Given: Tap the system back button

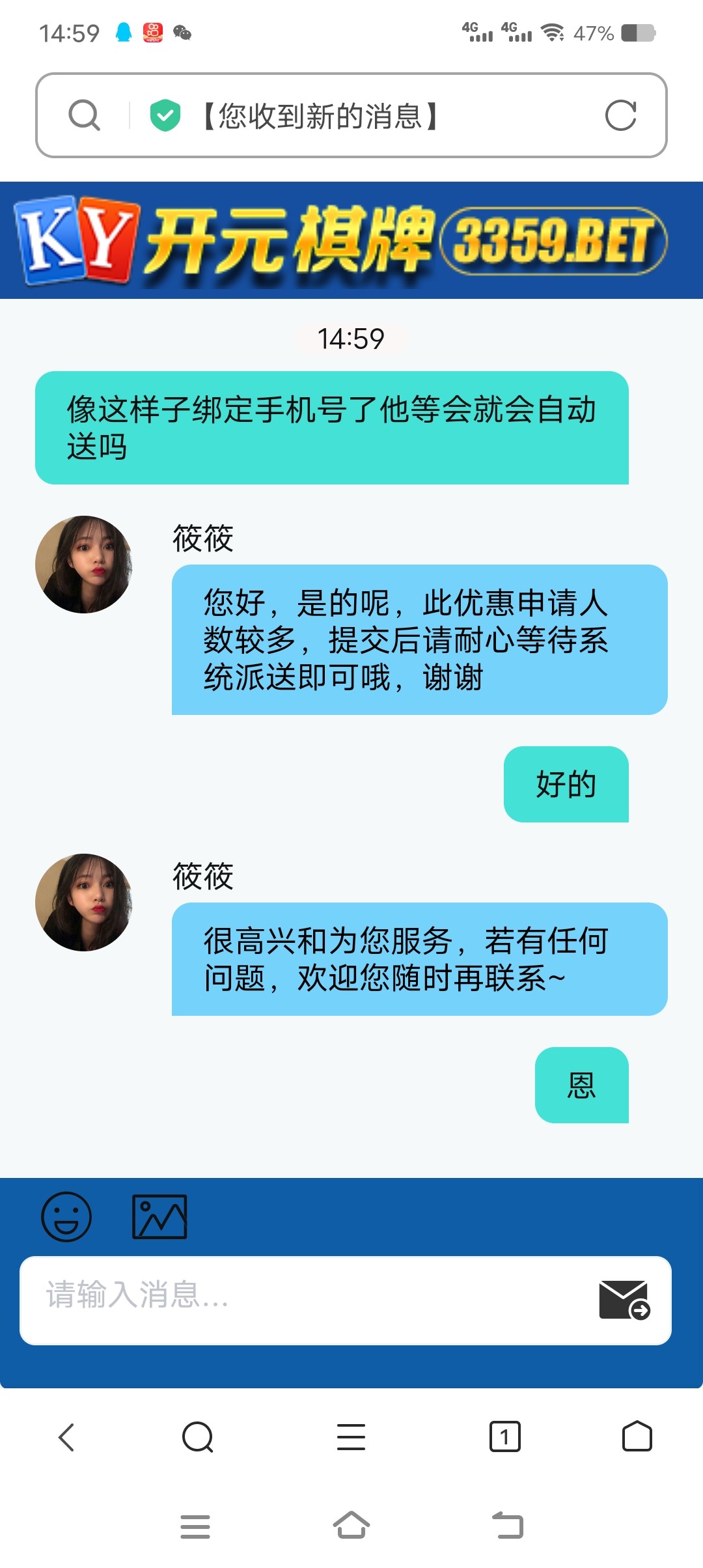Looking at the screenshot, I should pyautogui.click(x=508, y=1526).
